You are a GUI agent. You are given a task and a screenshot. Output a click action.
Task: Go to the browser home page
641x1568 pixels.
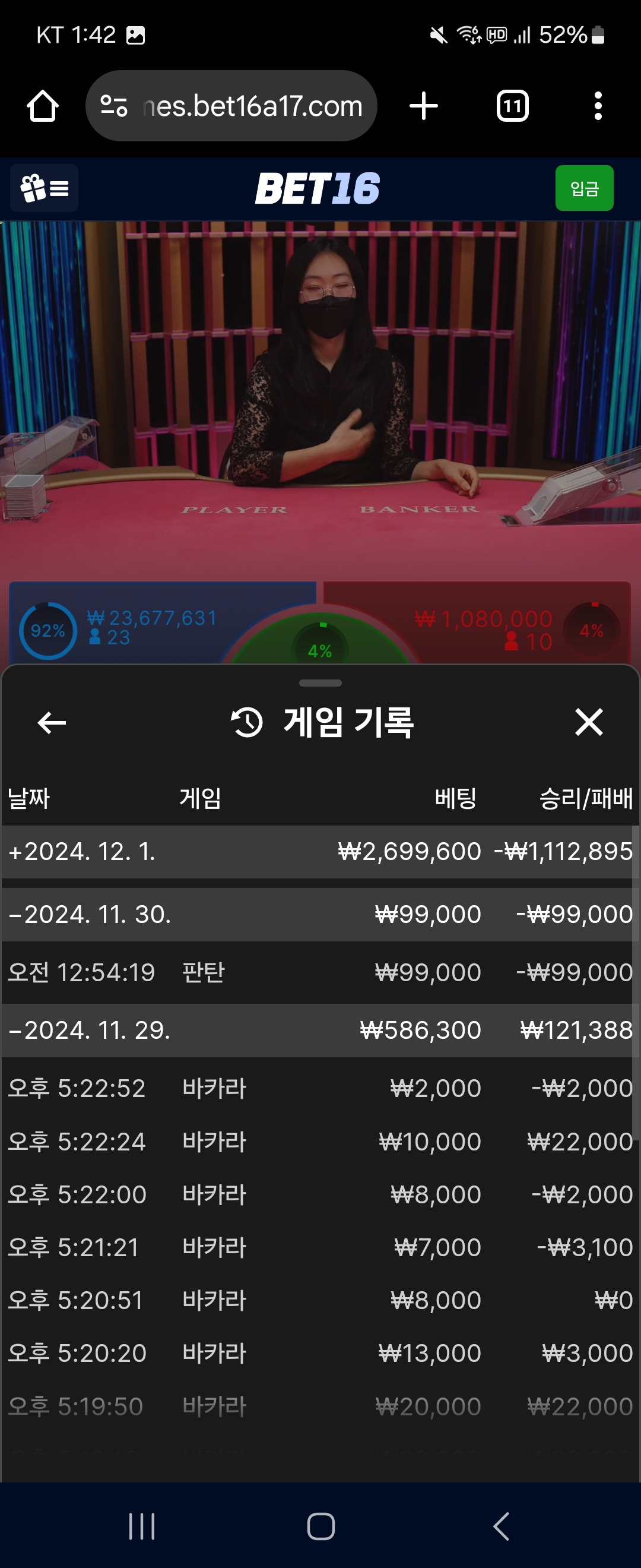point(43,106)
